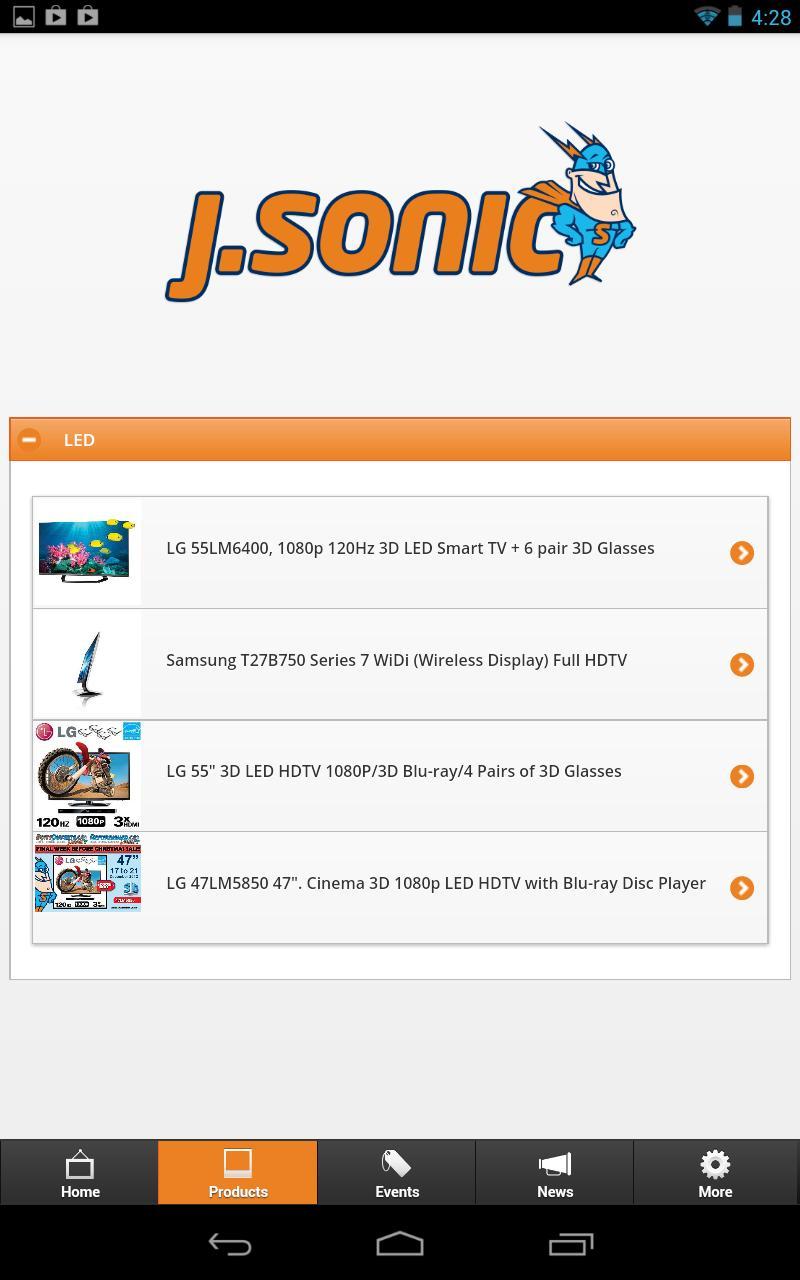Image resolution: width=800 pixels, height=1280 pixels.
Task: Switch to the Home tab
Action: pyautogui.click(x=80, y=1173)
